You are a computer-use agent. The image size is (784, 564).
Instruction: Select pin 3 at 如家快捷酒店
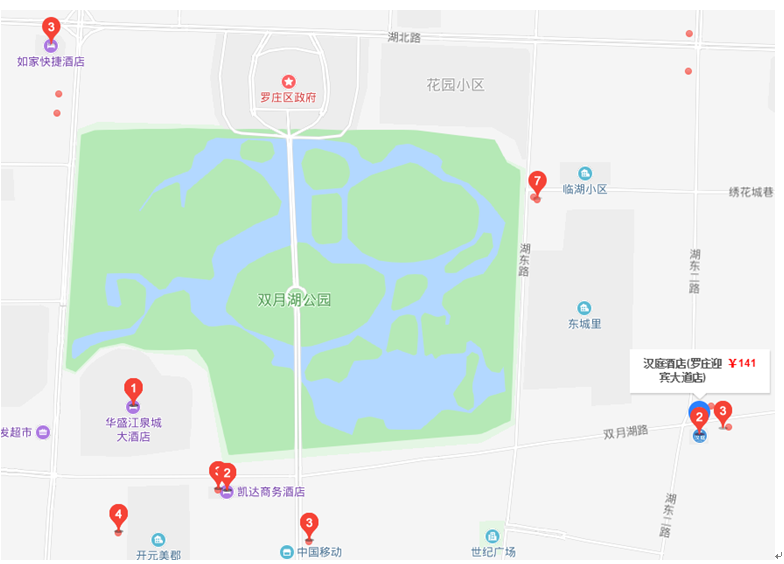tap(51, 29)
